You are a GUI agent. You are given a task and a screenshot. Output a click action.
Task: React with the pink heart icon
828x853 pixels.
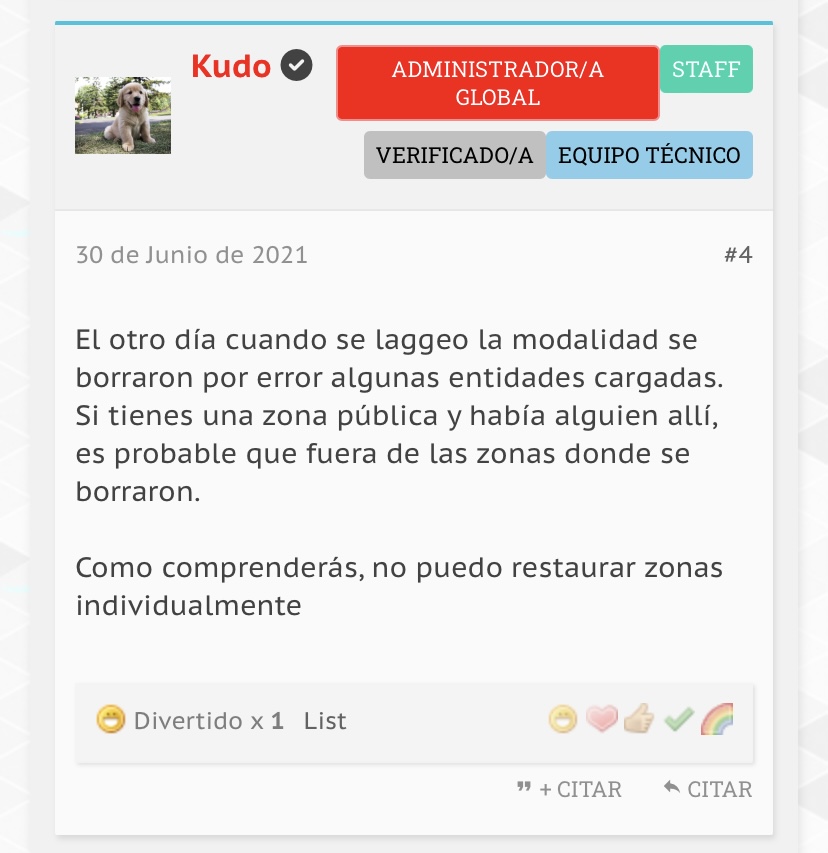[x=601, y=719]
